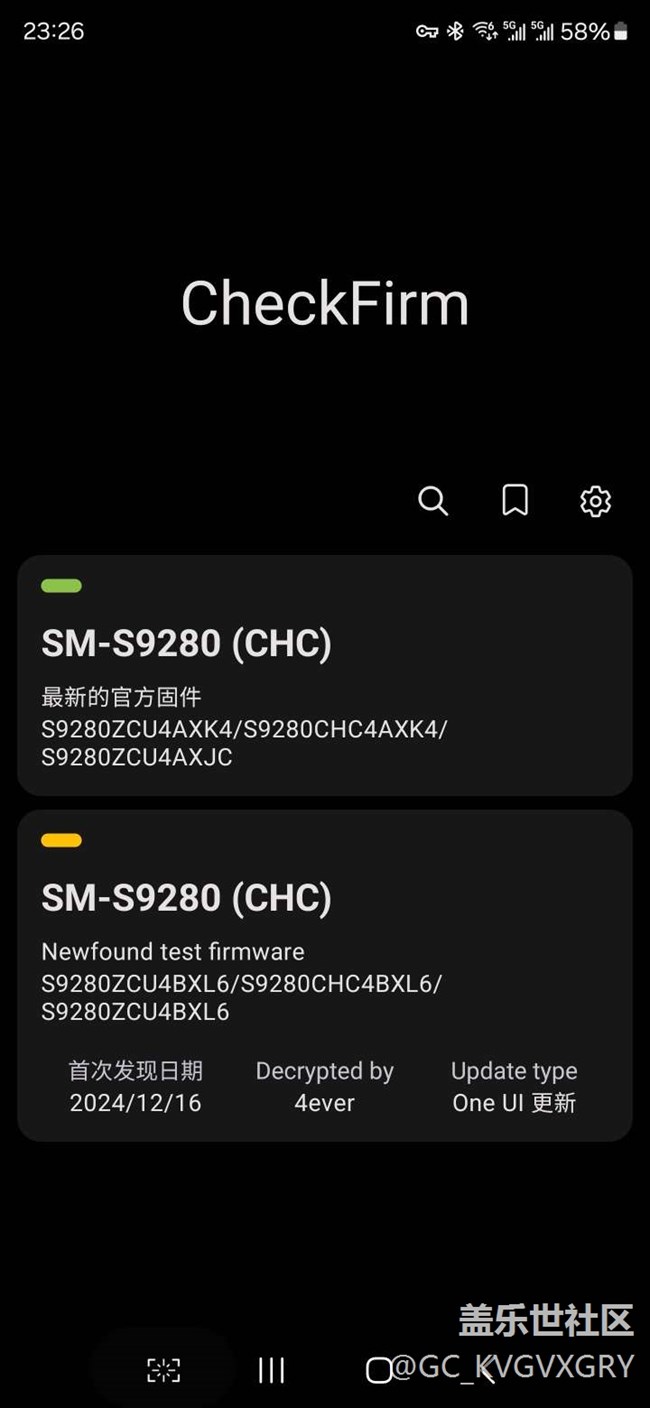Tap the recent apps button

271,1370
